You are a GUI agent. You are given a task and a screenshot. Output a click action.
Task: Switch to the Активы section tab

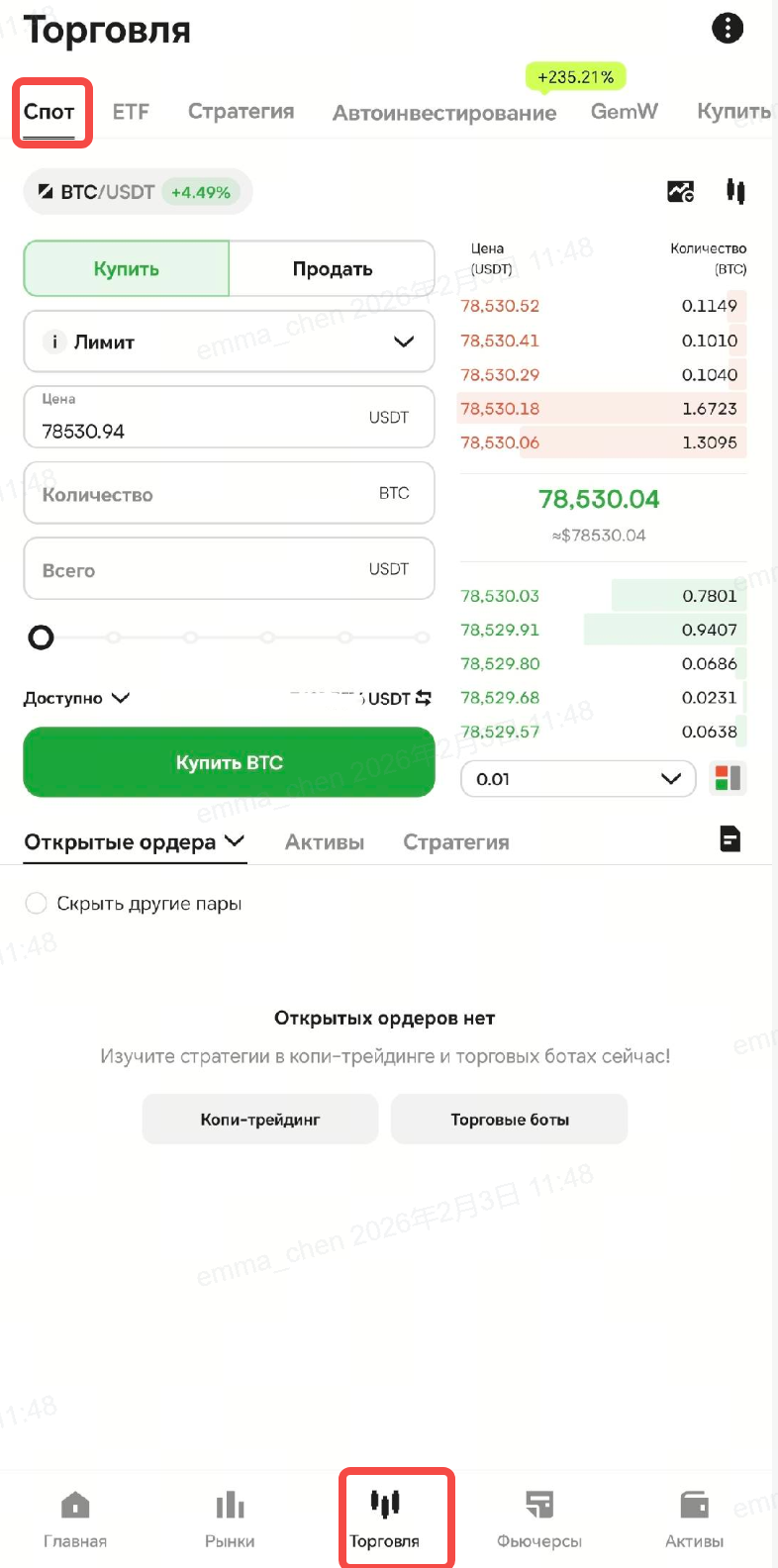(x=325, y=842)
